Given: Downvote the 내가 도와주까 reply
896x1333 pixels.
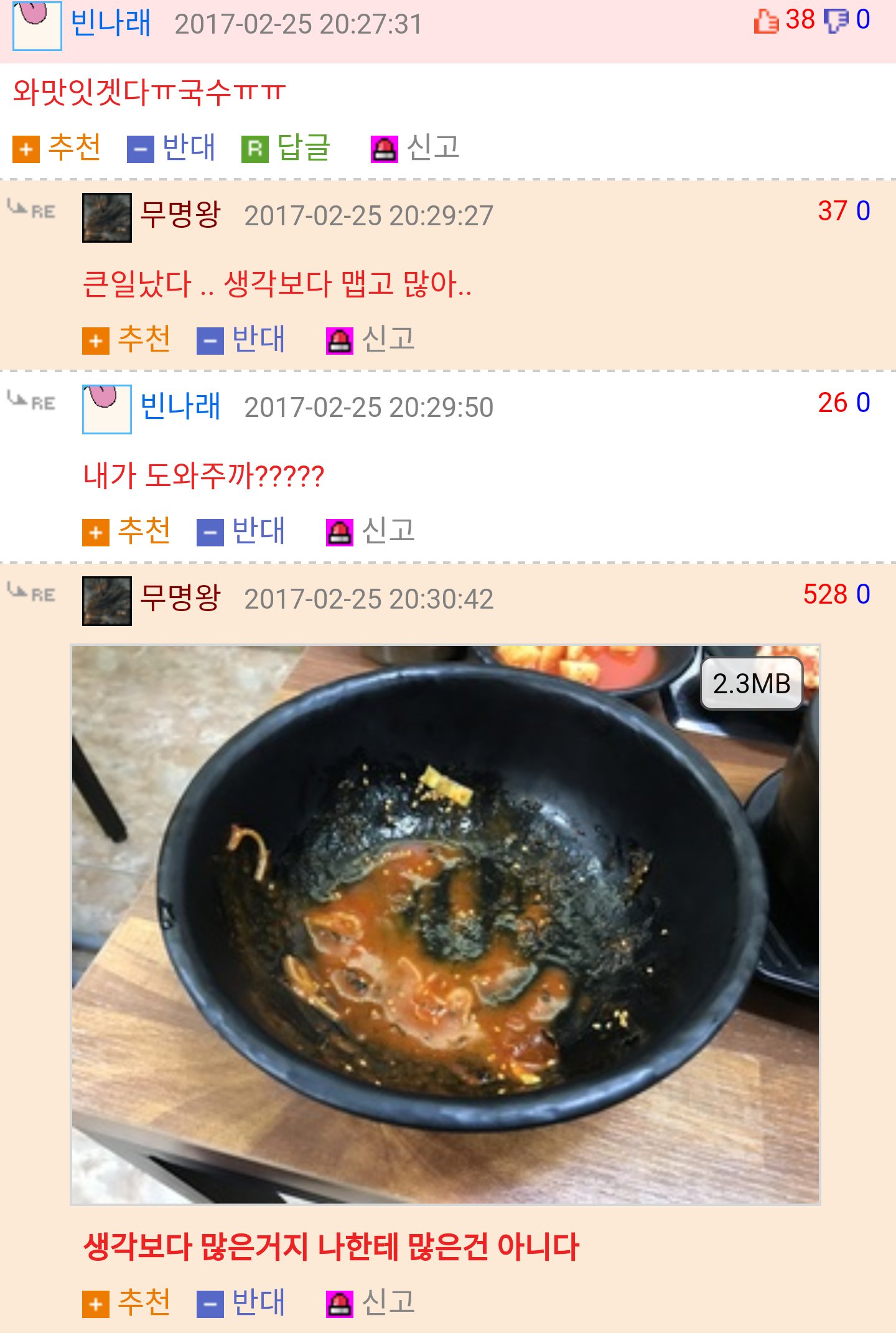Looking at the screenshot, I should pyautogui.click(x=241, y=531).
